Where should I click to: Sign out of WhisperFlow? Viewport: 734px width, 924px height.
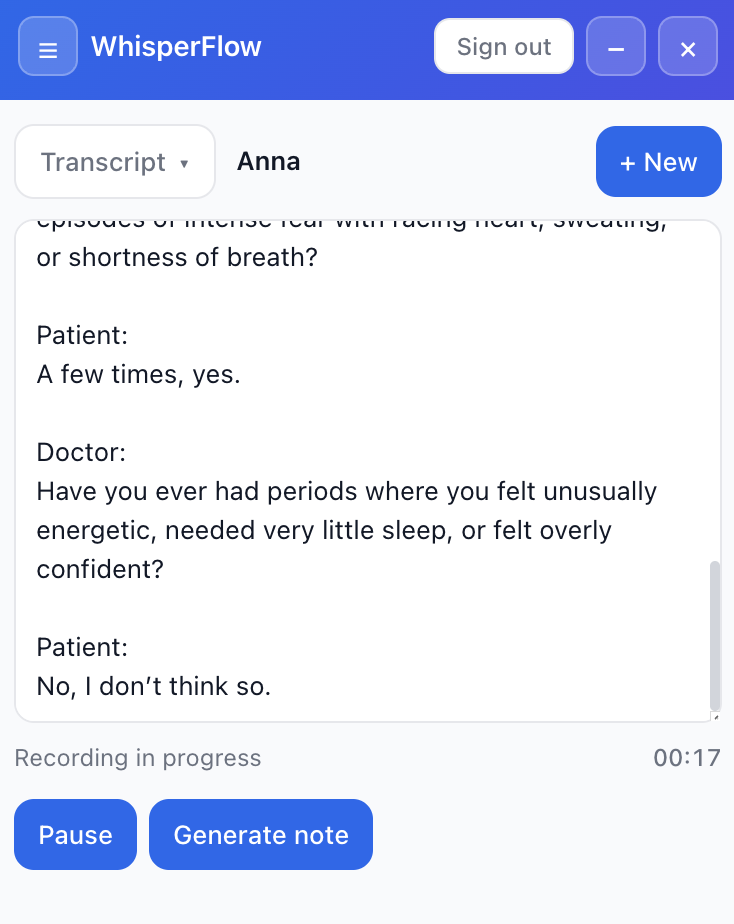point(503,46)
